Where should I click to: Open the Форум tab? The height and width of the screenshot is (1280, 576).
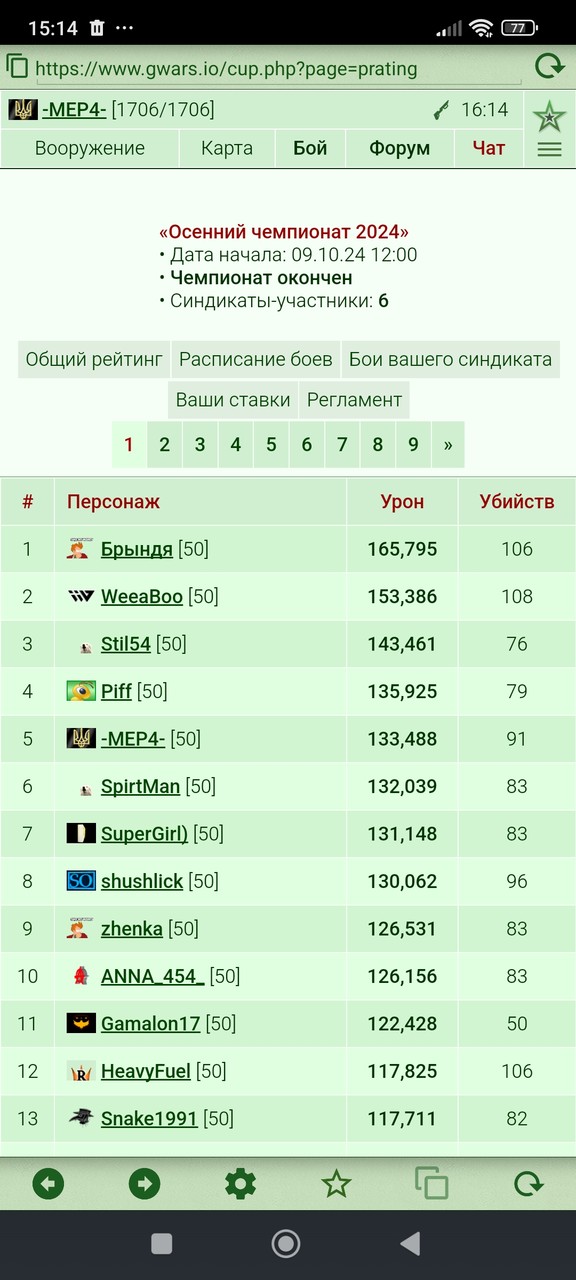[399, 148]
